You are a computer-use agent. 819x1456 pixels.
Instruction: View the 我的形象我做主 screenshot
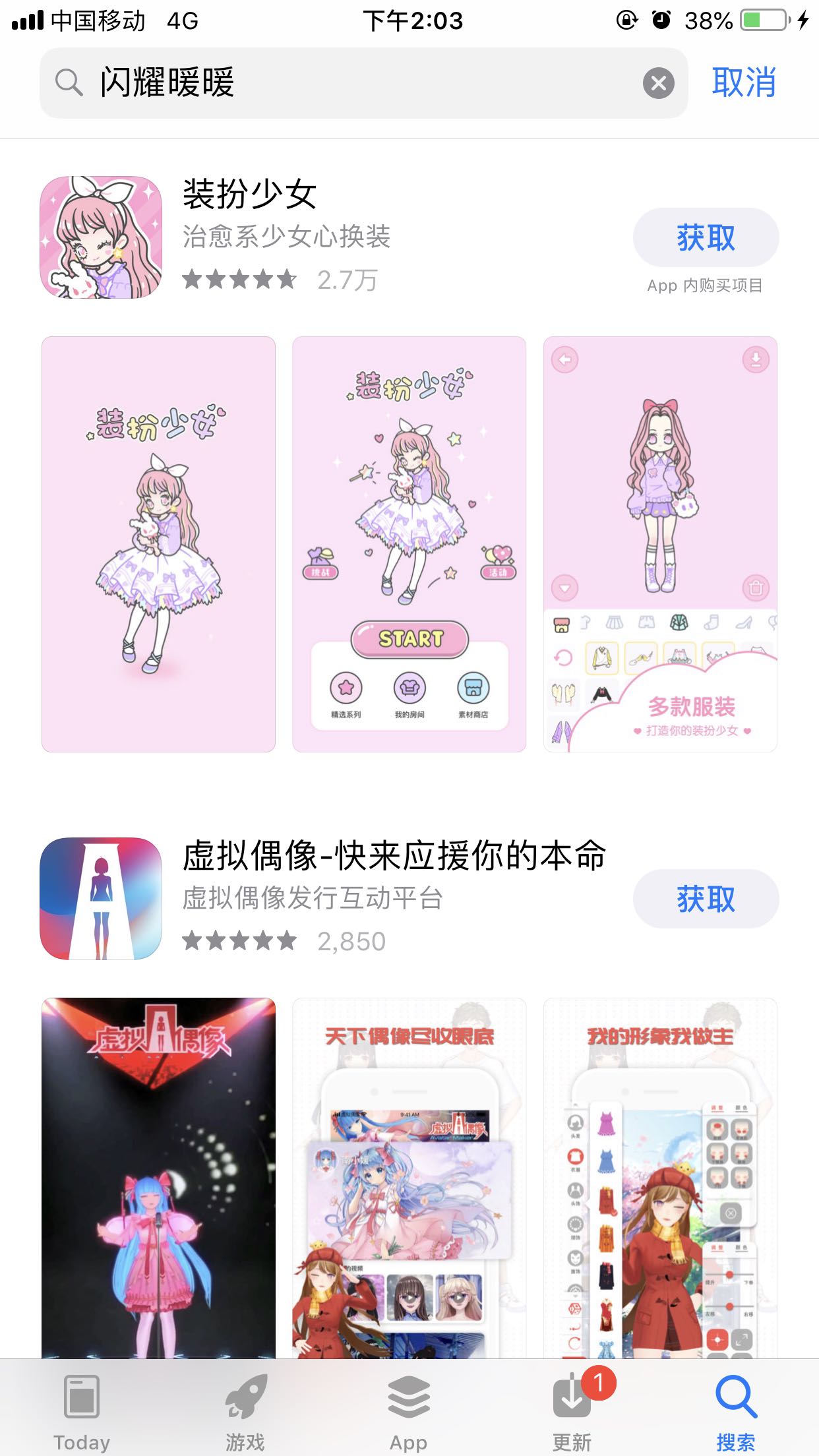pyautogui.click(x=660, y=1178)
